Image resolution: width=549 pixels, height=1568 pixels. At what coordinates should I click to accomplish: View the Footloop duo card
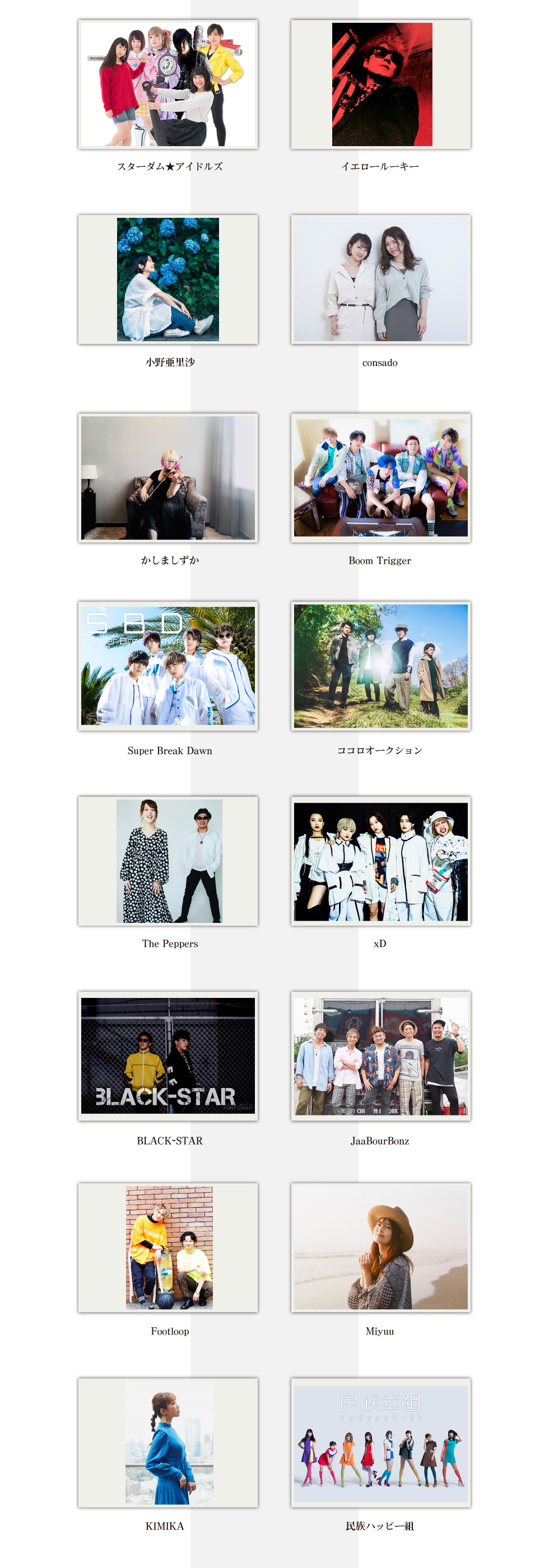pyautogui.click(x=168, y=1248)
